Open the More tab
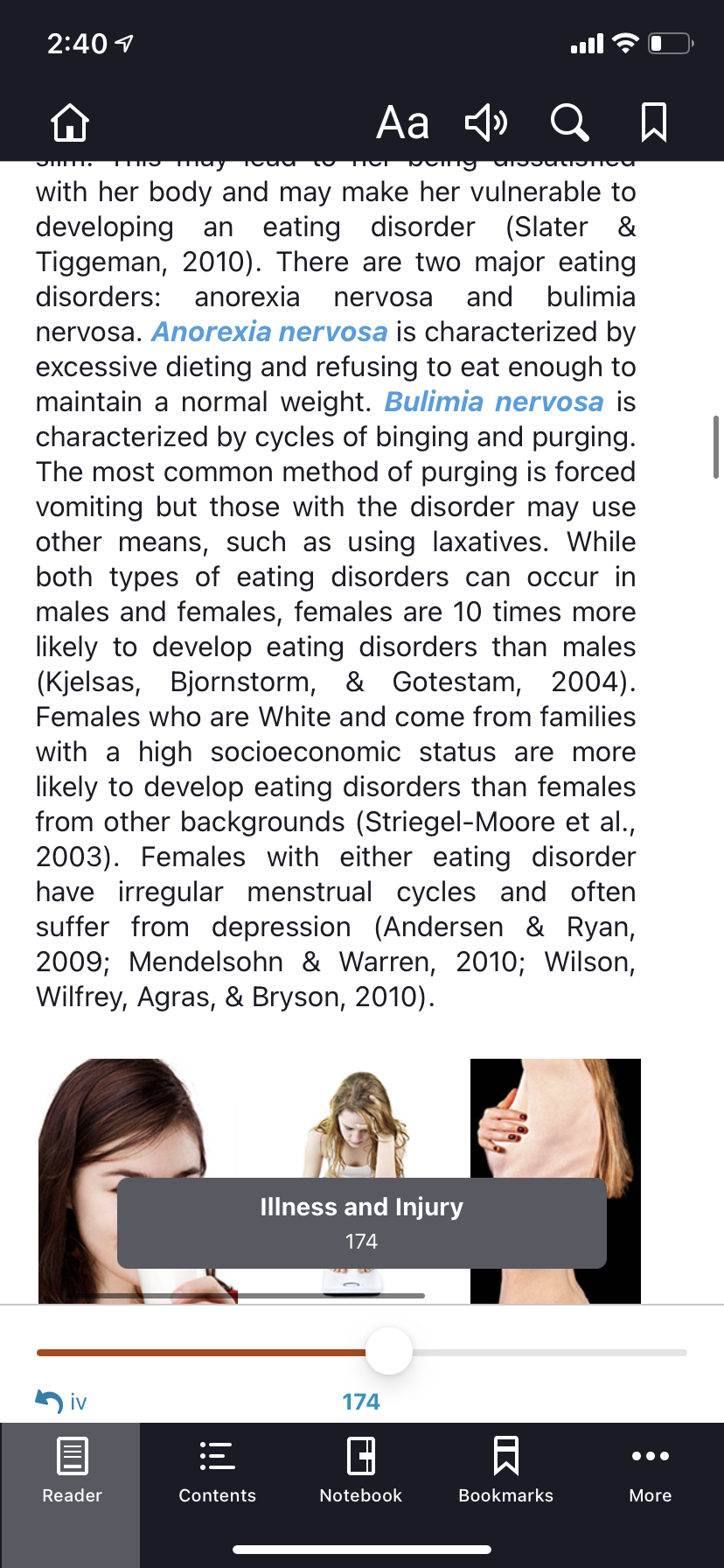The width and height of the screenshot is (724, 1568). pos(651,1470)
